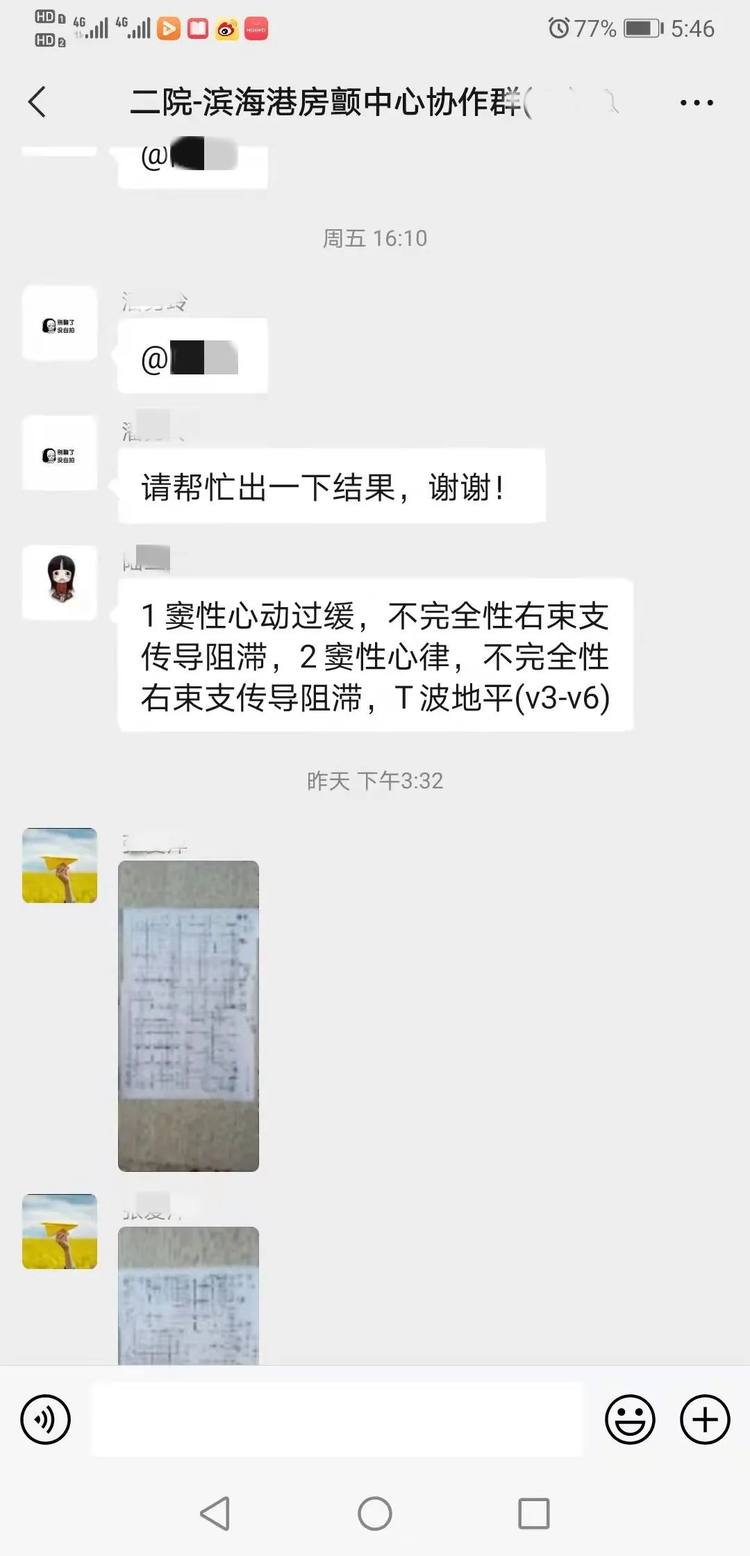The image size is (750, 1556).
Task: Open system recent apps
Action: point(534,1513)
